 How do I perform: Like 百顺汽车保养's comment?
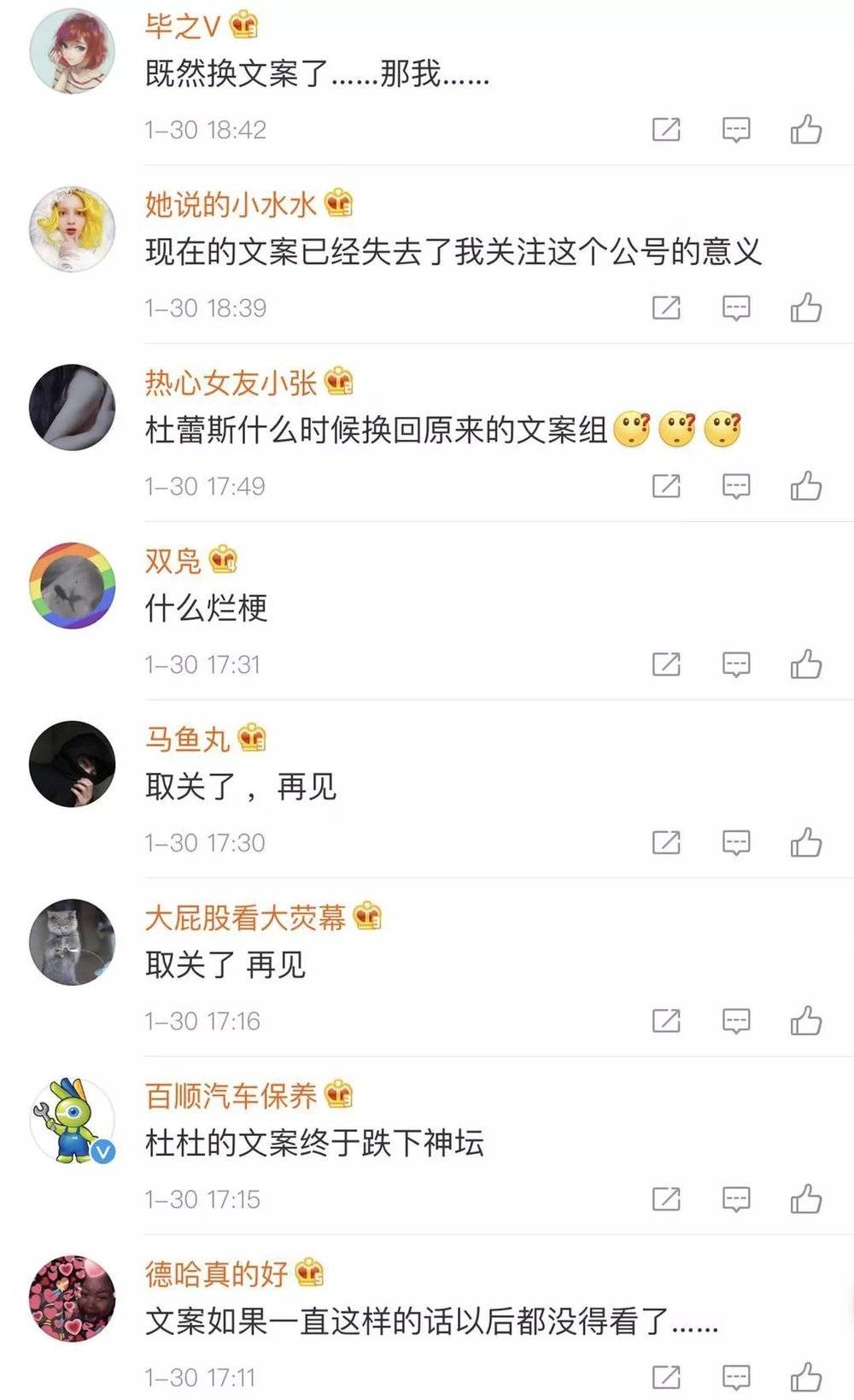[x=805, y=1199]
